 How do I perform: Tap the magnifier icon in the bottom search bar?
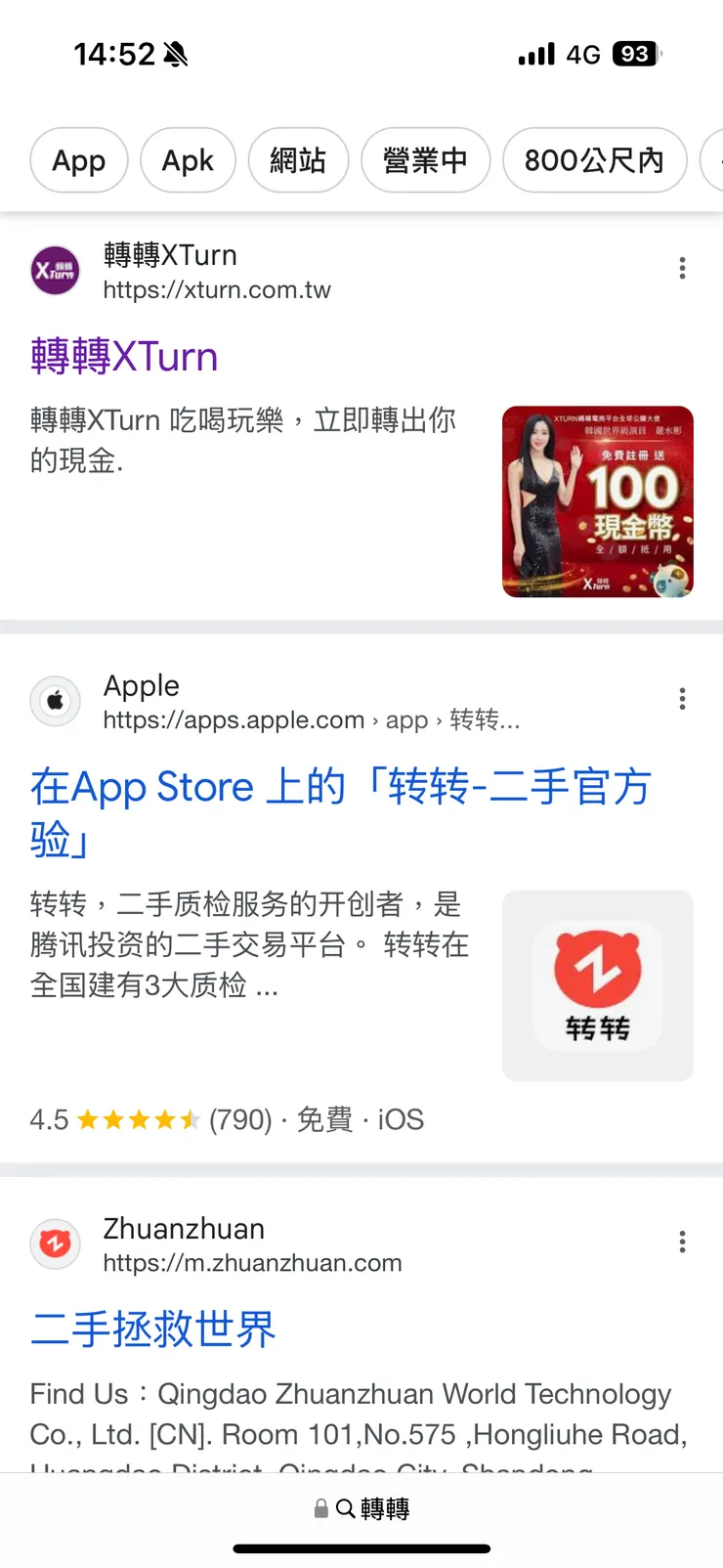tap(346, 1508)
